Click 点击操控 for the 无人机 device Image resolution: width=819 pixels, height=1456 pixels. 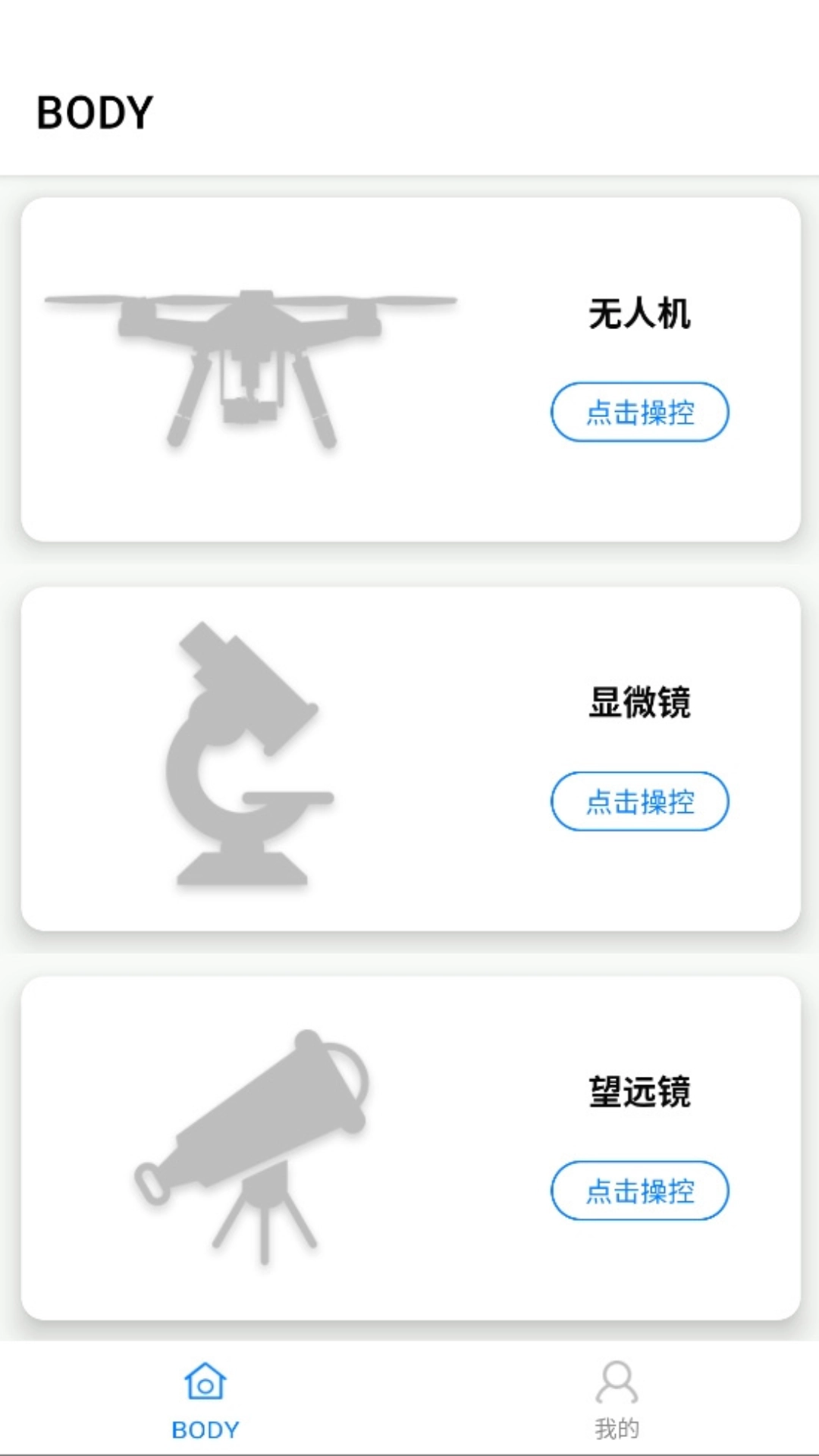coord(639,412)
